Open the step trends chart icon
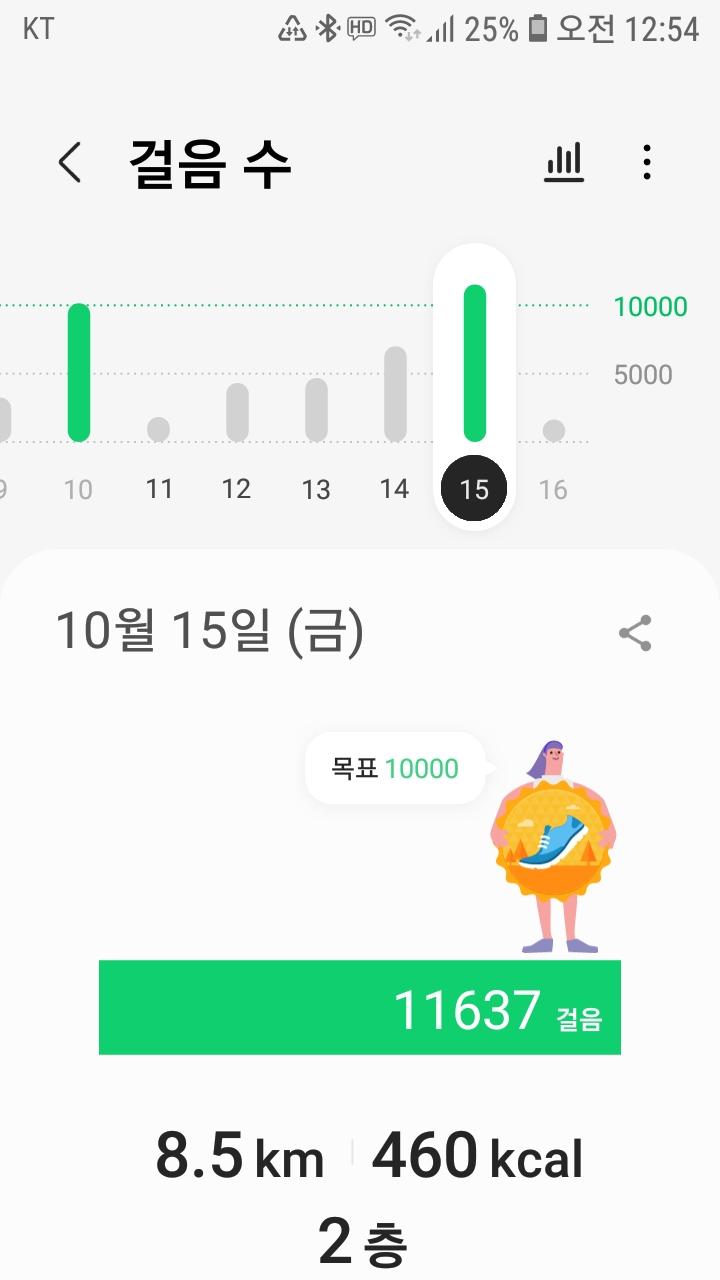Image resolution: width=720 pixels, height=1280 pixels. (564, 162)
